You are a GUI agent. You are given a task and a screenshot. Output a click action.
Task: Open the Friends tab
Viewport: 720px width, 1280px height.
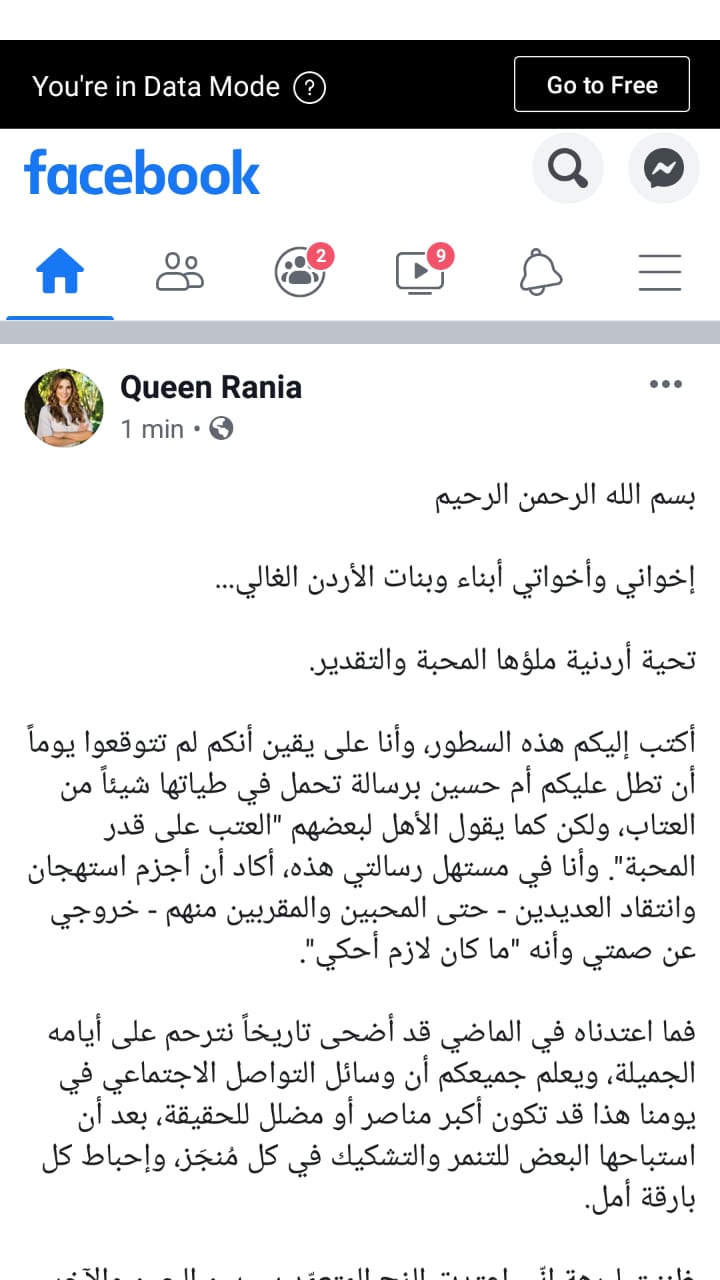[180, 271]
